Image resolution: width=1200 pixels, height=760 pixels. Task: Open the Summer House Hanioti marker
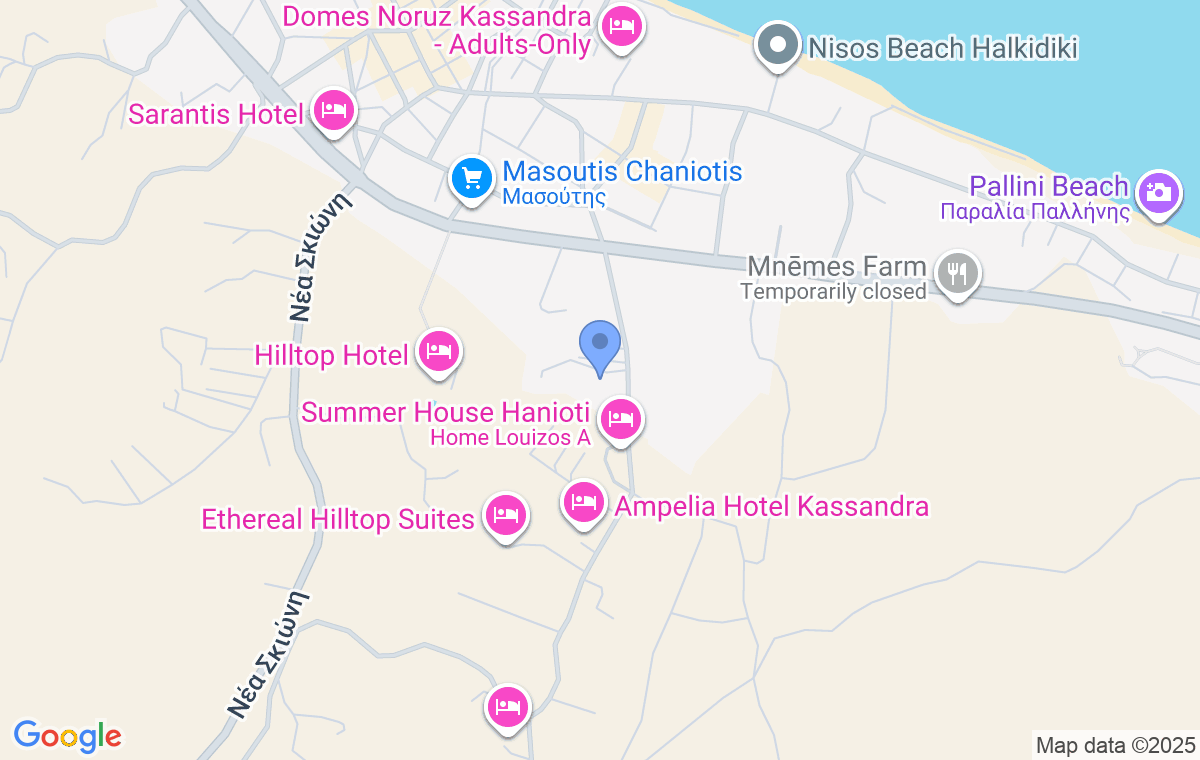[x=621, y=418]
